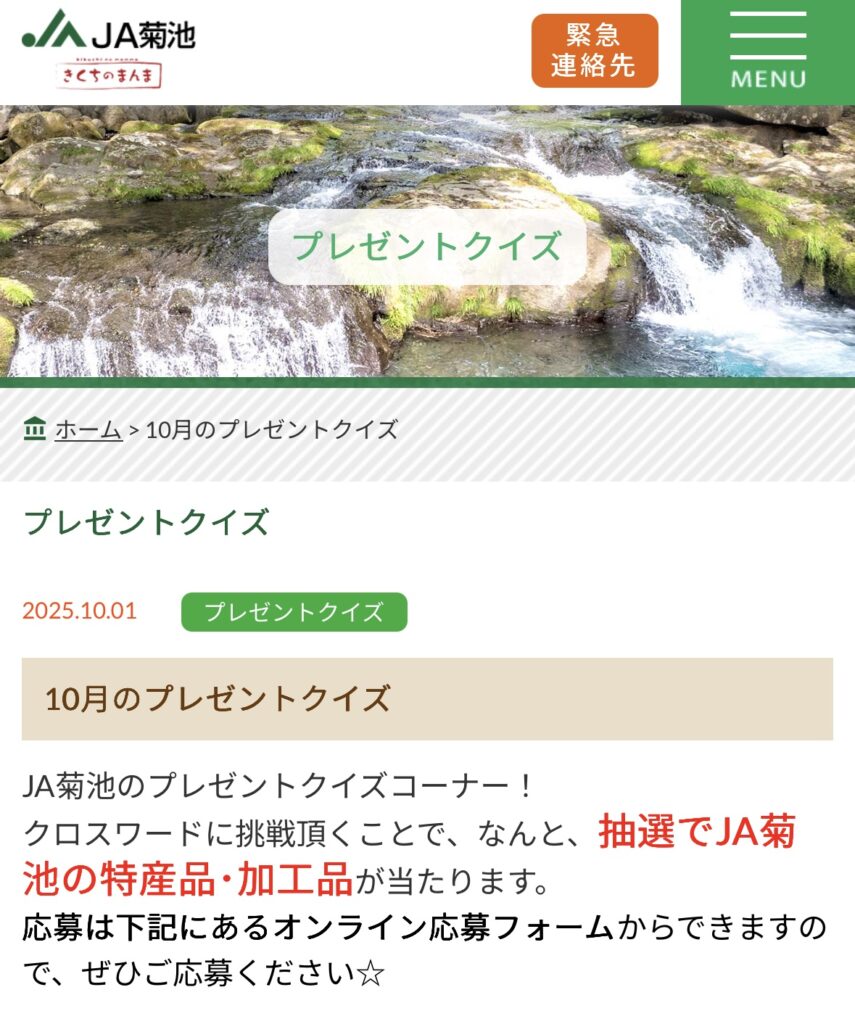Tap the orange 緊急連絡先 button
This screenshot has height=1024, width=855.
(594, 51)
